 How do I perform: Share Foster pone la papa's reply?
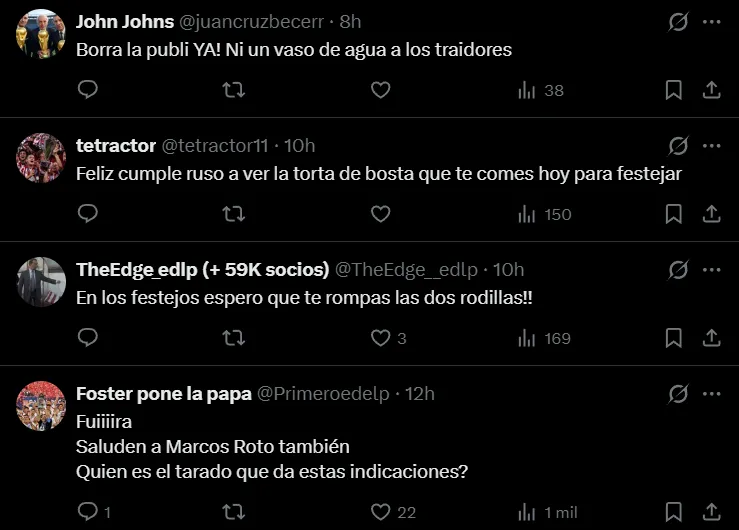[x=711, y=512]
